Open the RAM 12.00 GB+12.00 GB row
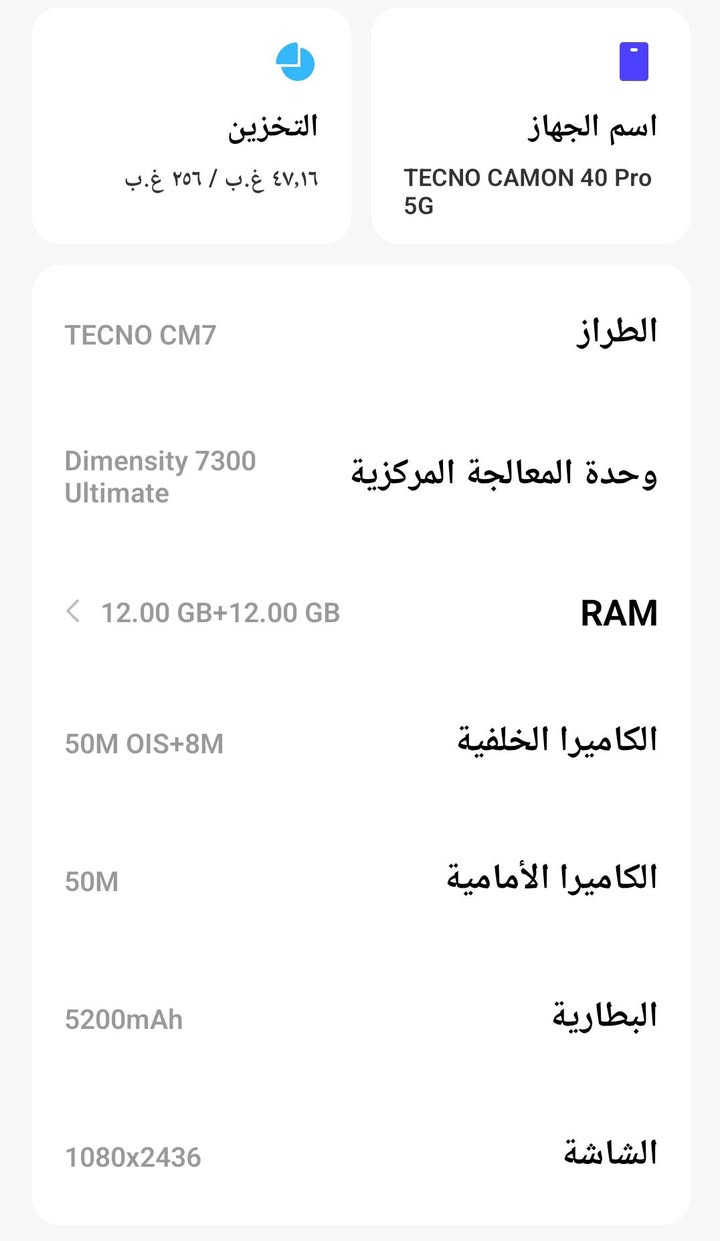 [x=360, y=612]
